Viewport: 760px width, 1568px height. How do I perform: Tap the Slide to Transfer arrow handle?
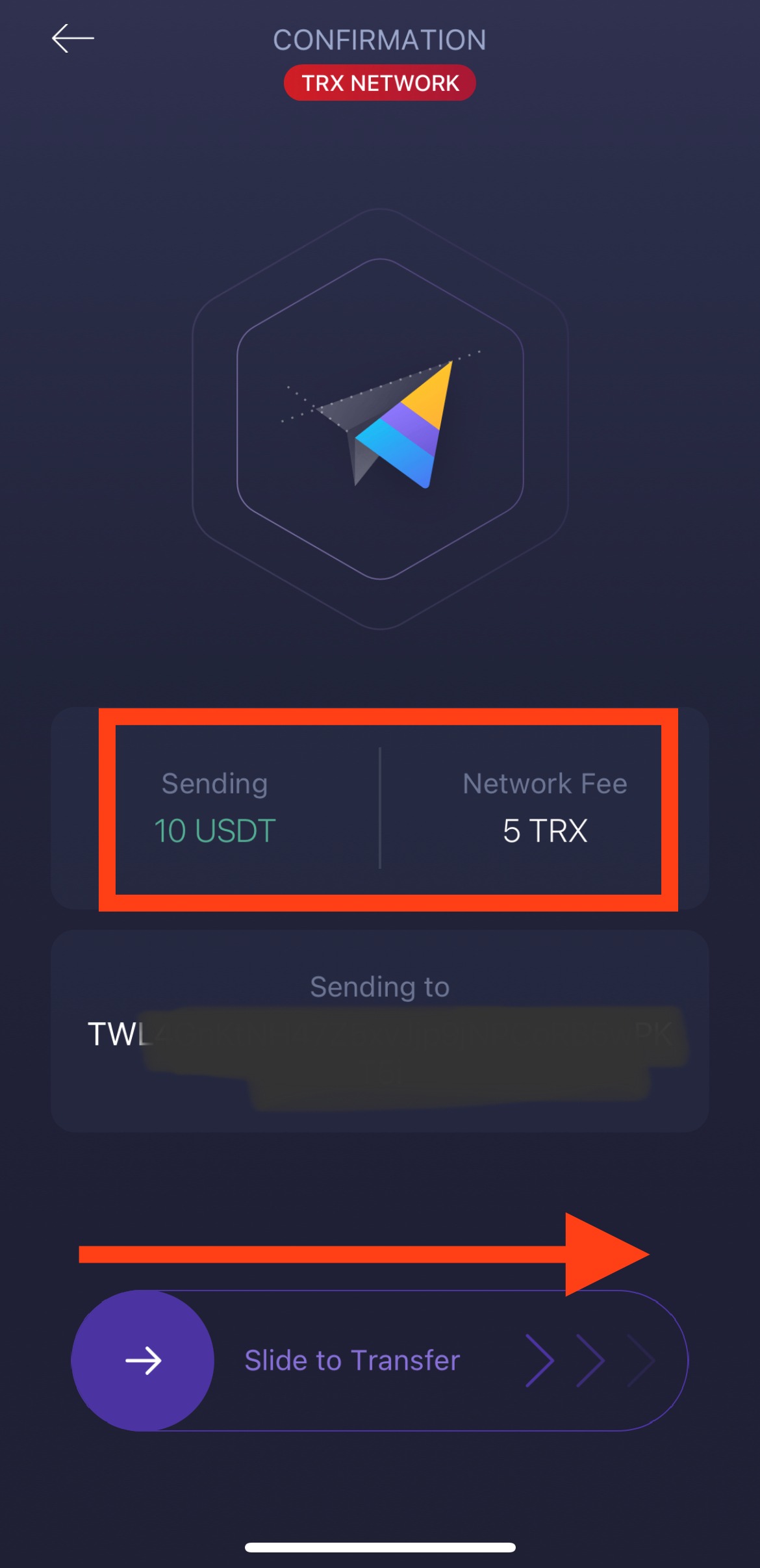[143, 1360]
